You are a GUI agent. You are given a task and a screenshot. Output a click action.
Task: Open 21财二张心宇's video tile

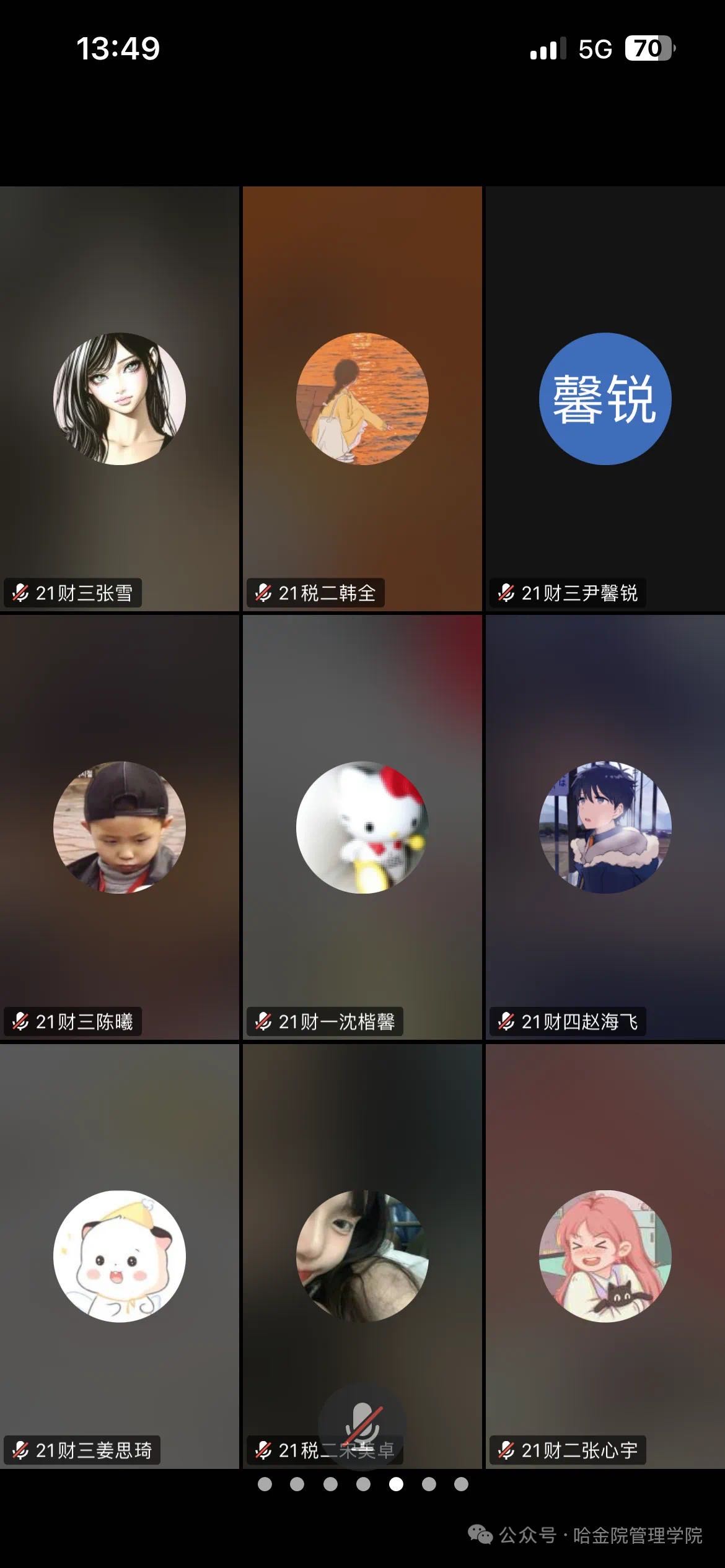point(605,1256)
